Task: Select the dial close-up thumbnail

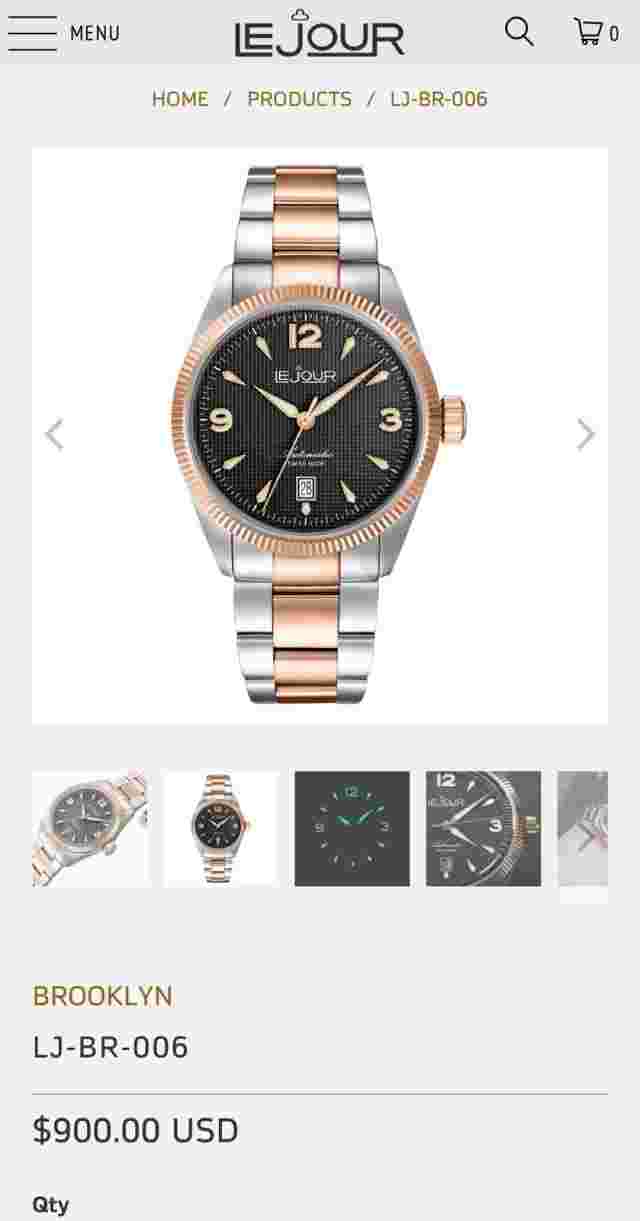Action: click(x=483, y=828)
